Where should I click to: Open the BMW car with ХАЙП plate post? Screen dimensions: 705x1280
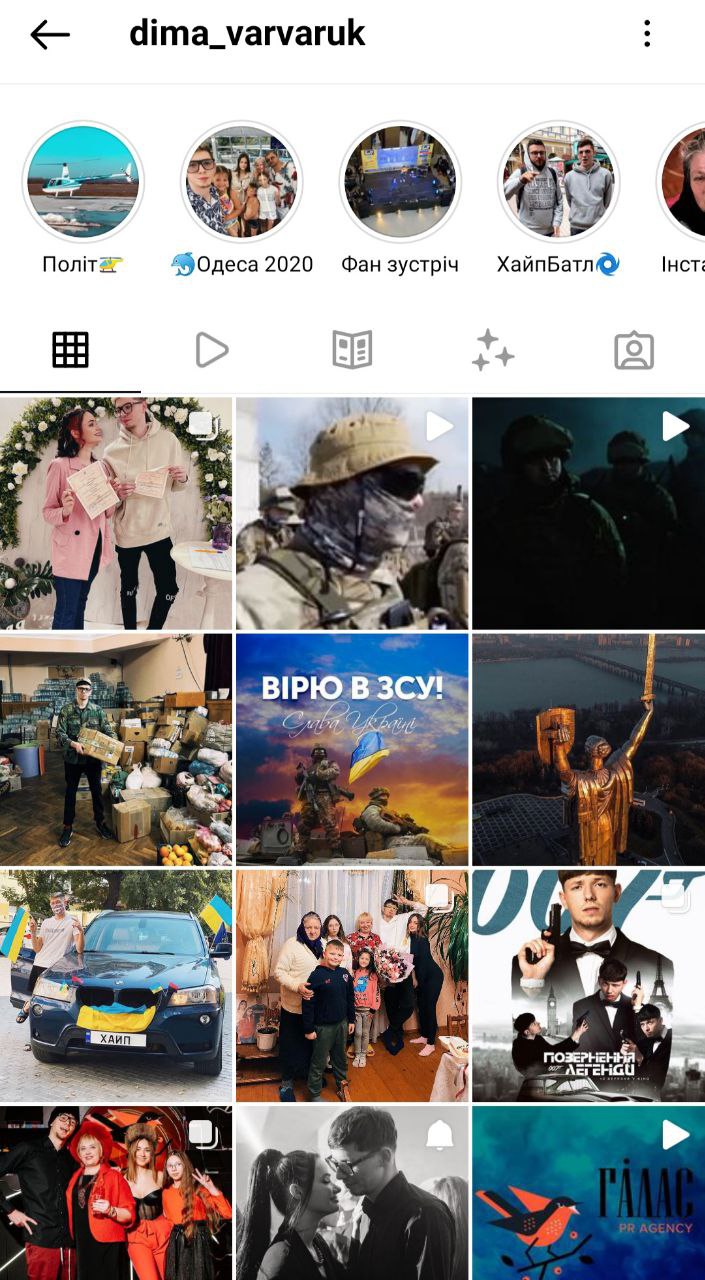(116, 985)
